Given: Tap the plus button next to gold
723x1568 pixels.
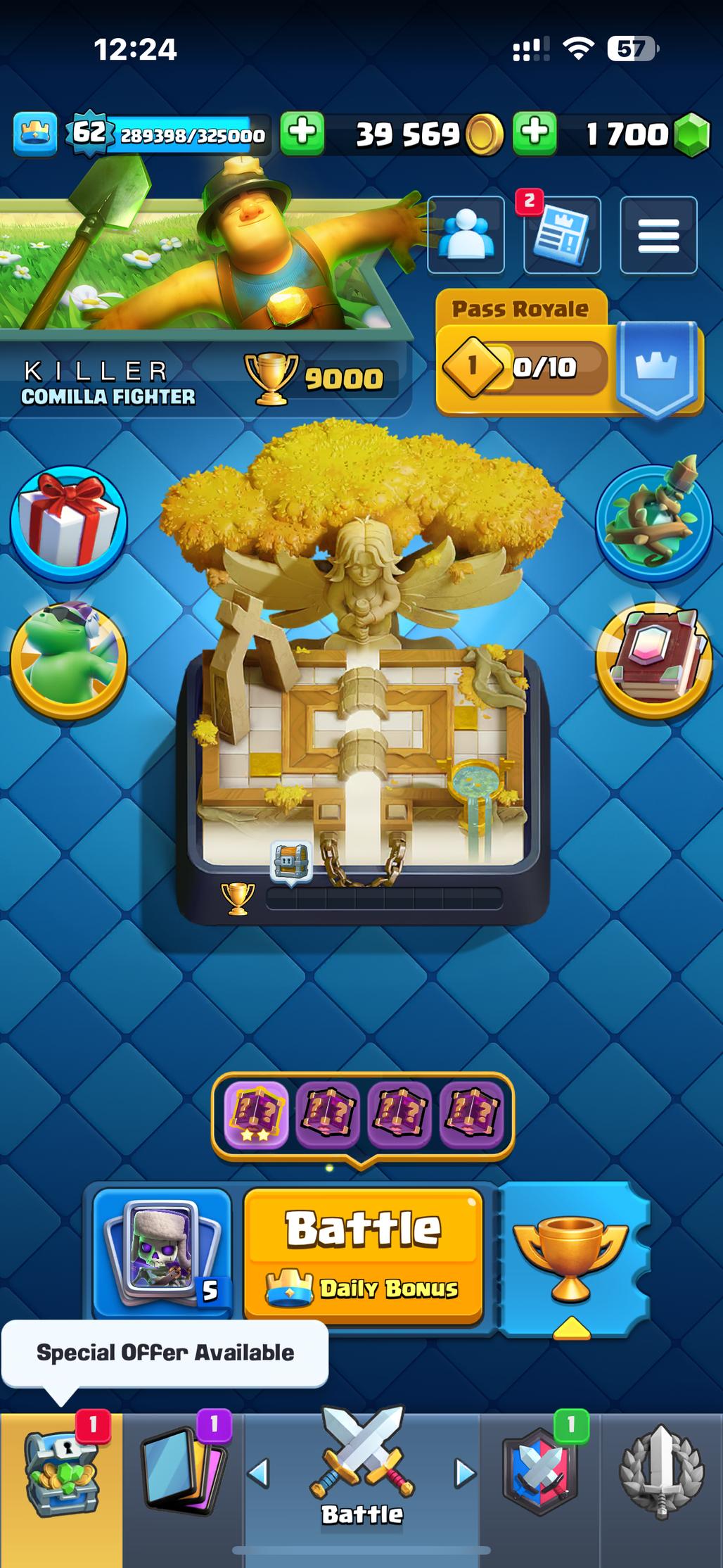Looking at the screenshot, I should [535, 132].
